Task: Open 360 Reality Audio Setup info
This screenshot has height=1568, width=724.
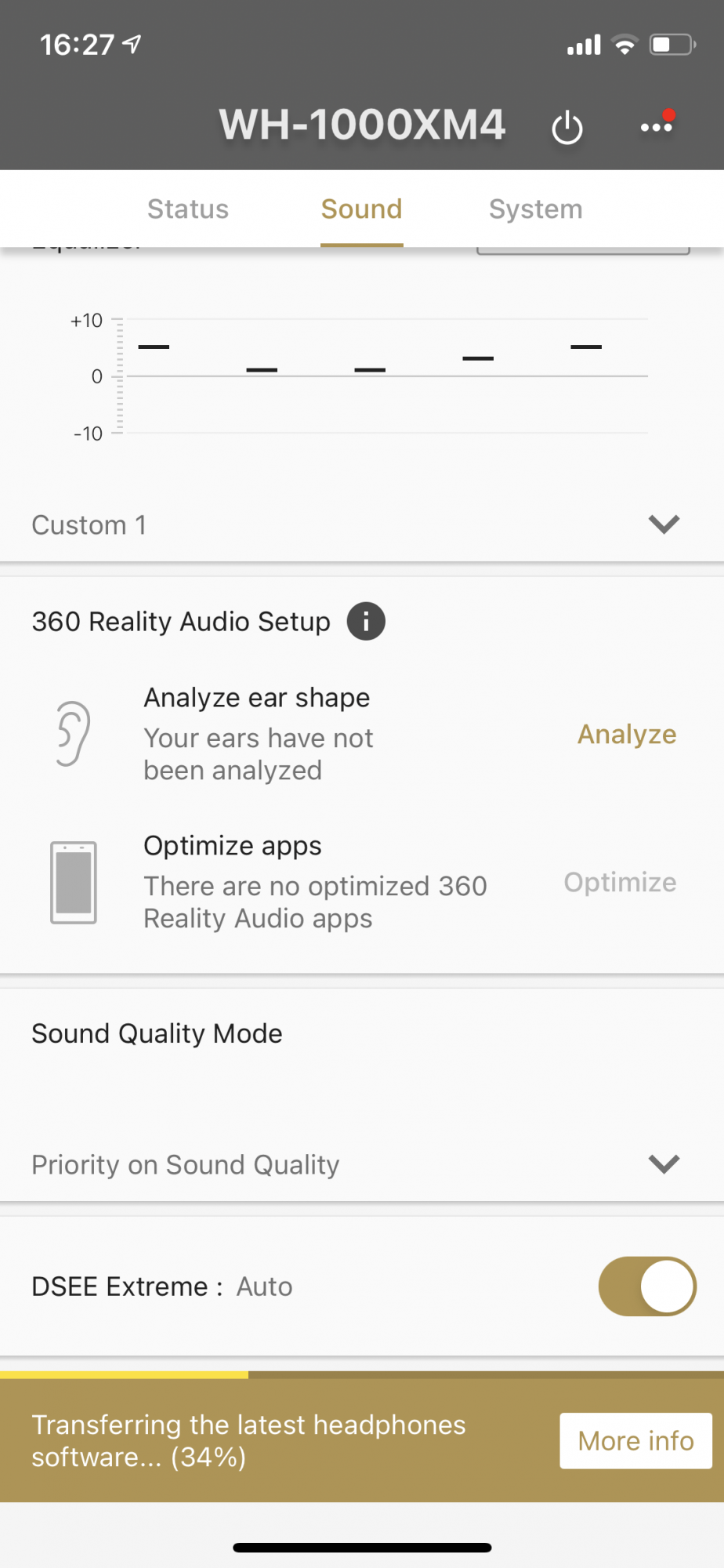Action: point(366,622)
